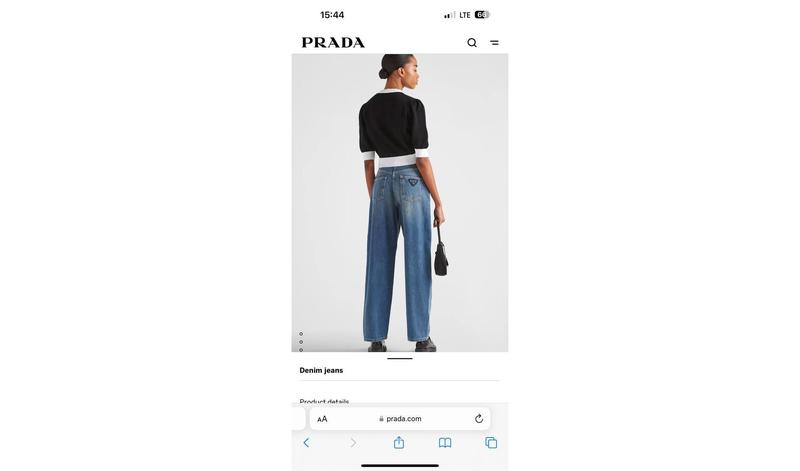Show all open Safari tabs
The height and width of the screenshot is (471, 800).
click(491, 443)
